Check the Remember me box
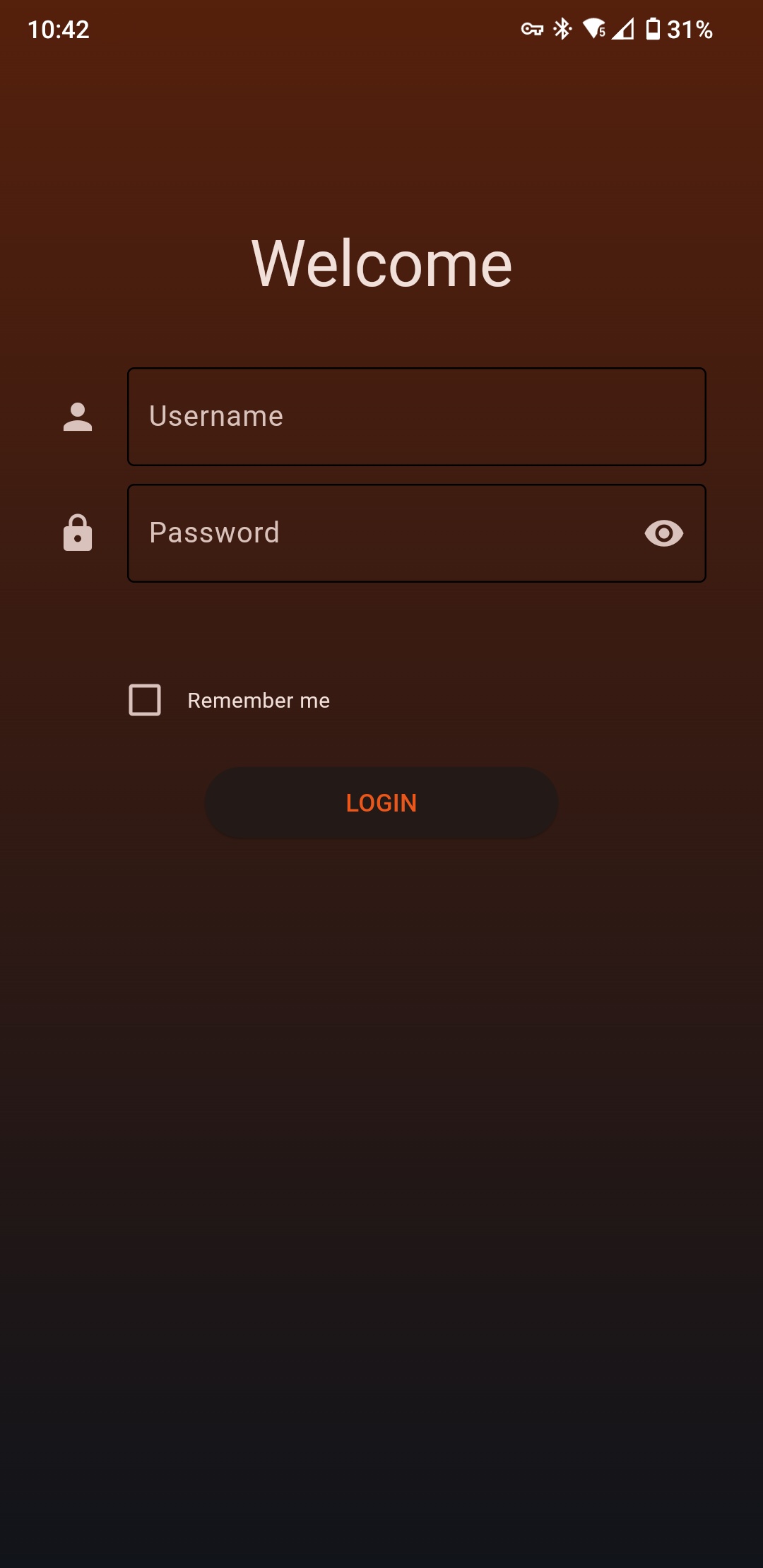Screen dimensions: 763x1568 tap(145, 700)
